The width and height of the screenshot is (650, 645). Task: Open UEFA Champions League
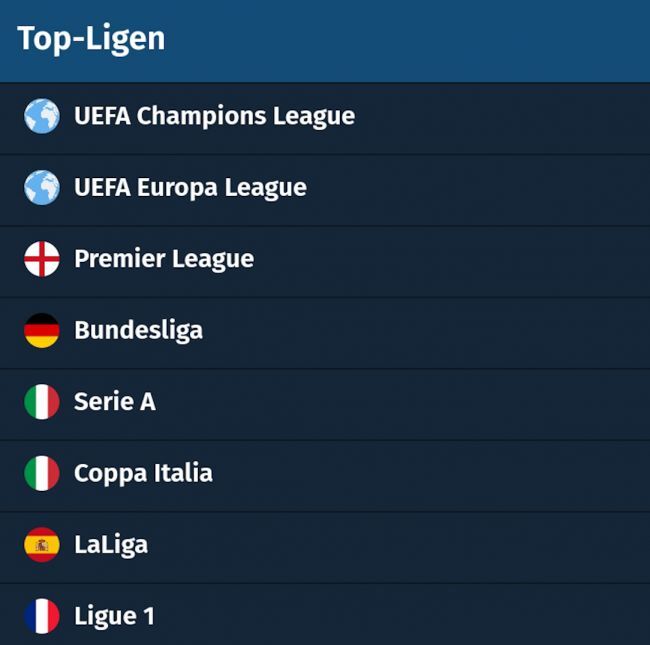pyautogui.click(x=214, y=117)
